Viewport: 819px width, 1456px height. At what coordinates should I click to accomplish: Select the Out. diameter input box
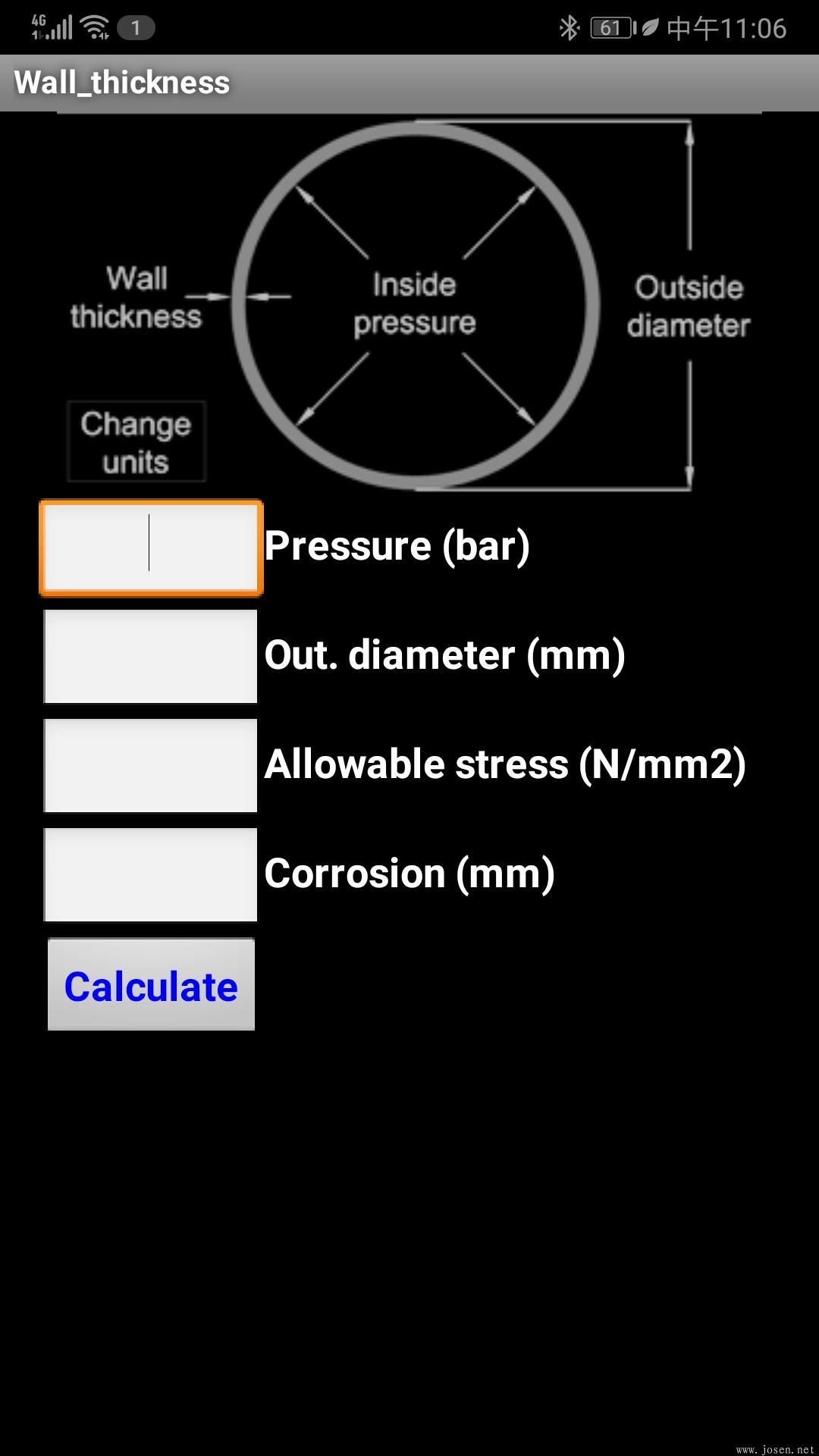pyautogui.click(x=150, y=656)
